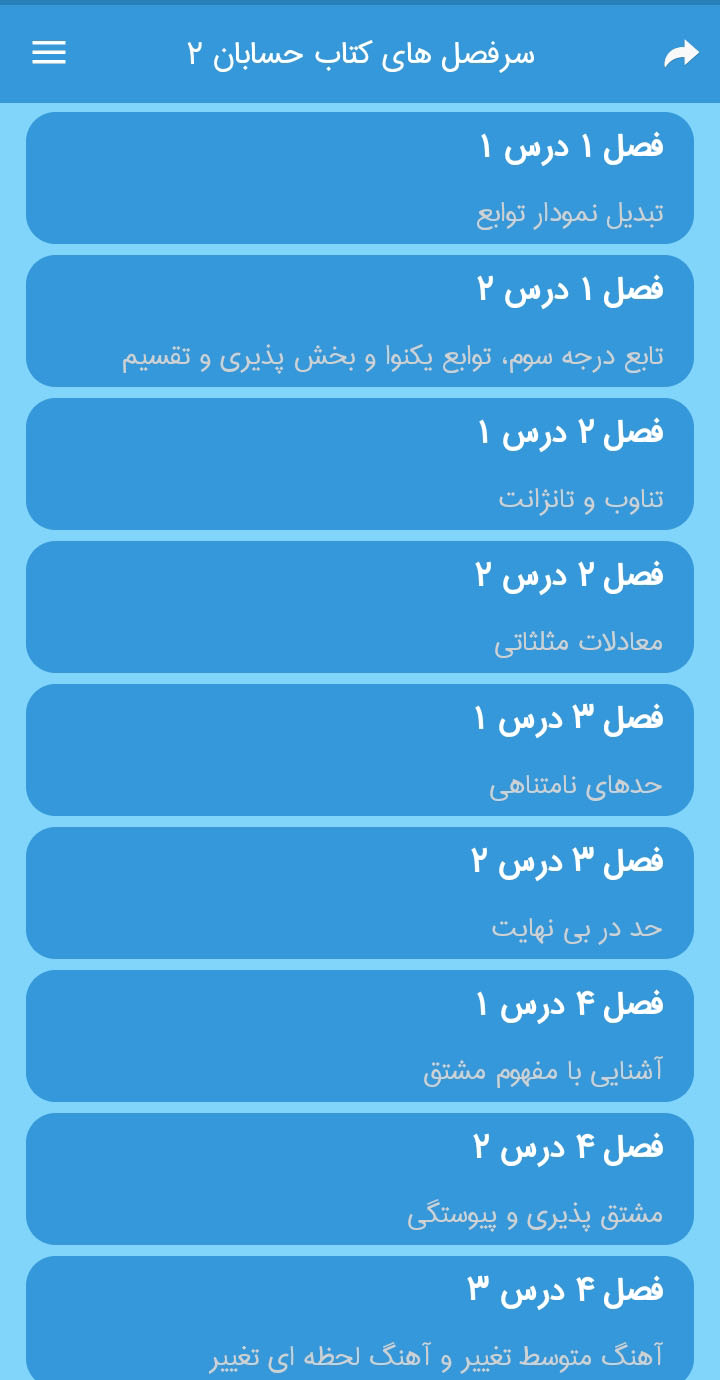Open آشنایی با مفهوم مشتق lesson
This screenshot has height=1380, width=720.
tap(360, 1035)
